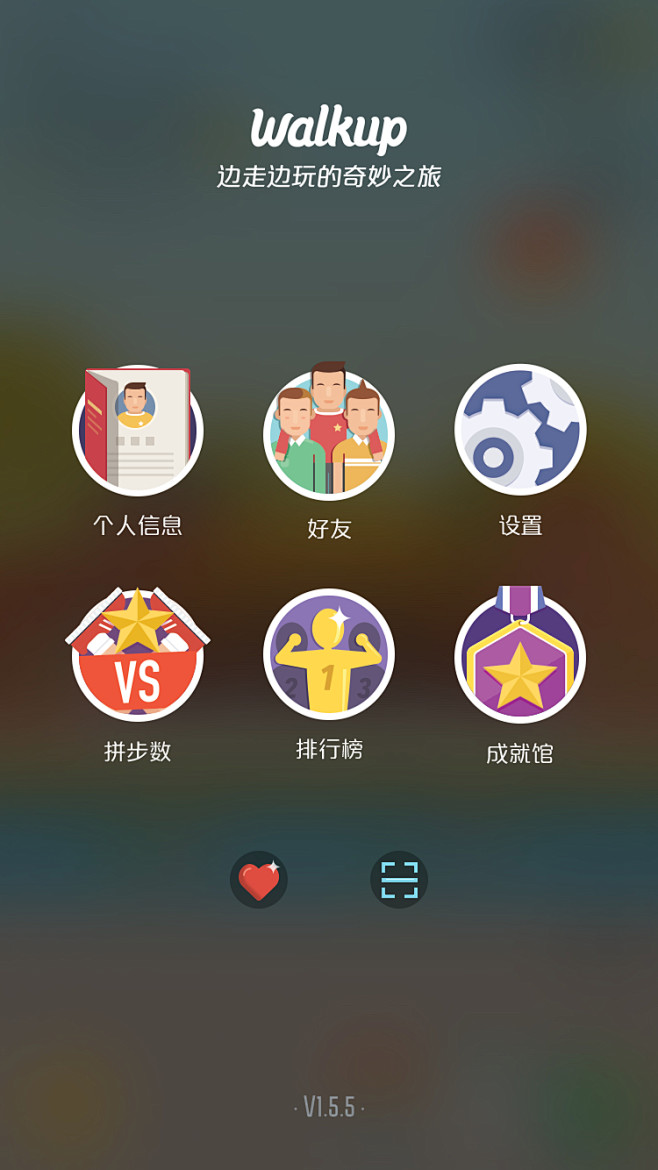Open 成就馆 achievements hall
Screen dimensions: 658x1170
coord(520,657)
